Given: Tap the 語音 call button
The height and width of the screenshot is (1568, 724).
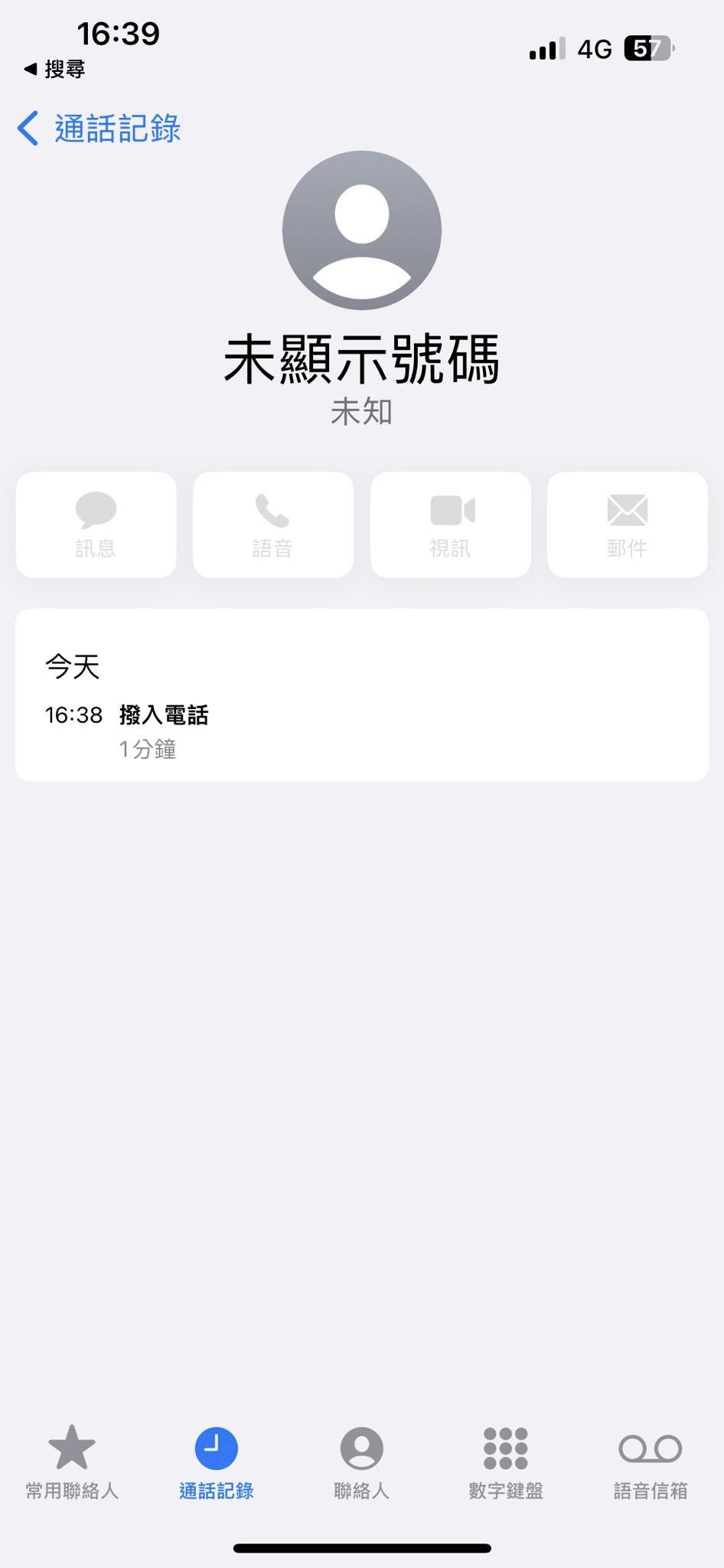Looking at the screenshot, I should pyautogui.click(x=272, y=524).
